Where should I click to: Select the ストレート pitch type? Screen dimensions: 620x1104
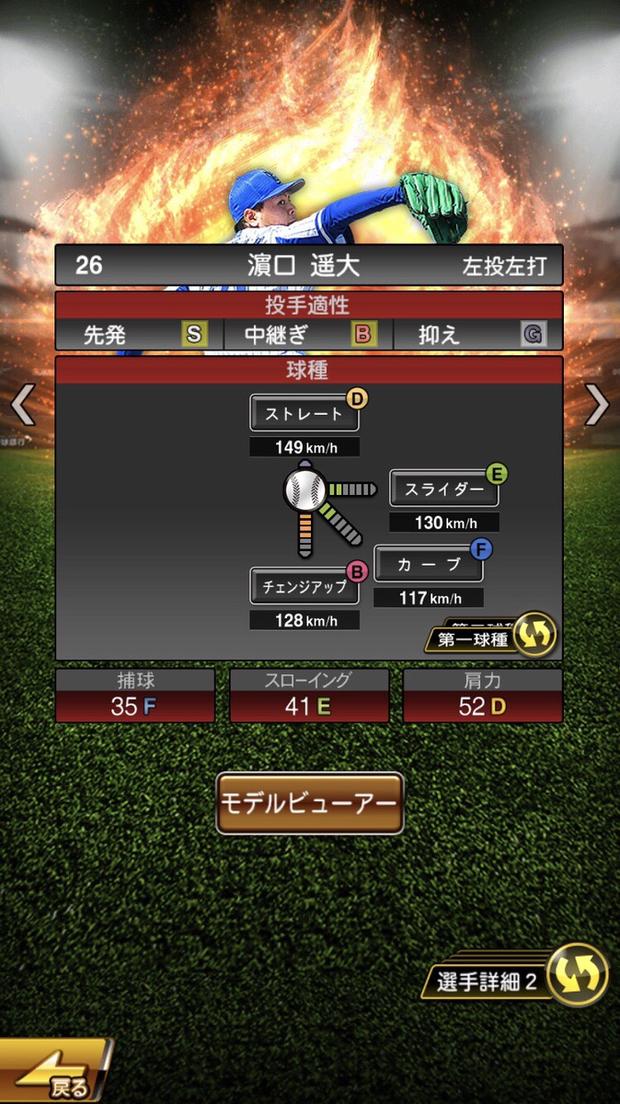[304, 413]
